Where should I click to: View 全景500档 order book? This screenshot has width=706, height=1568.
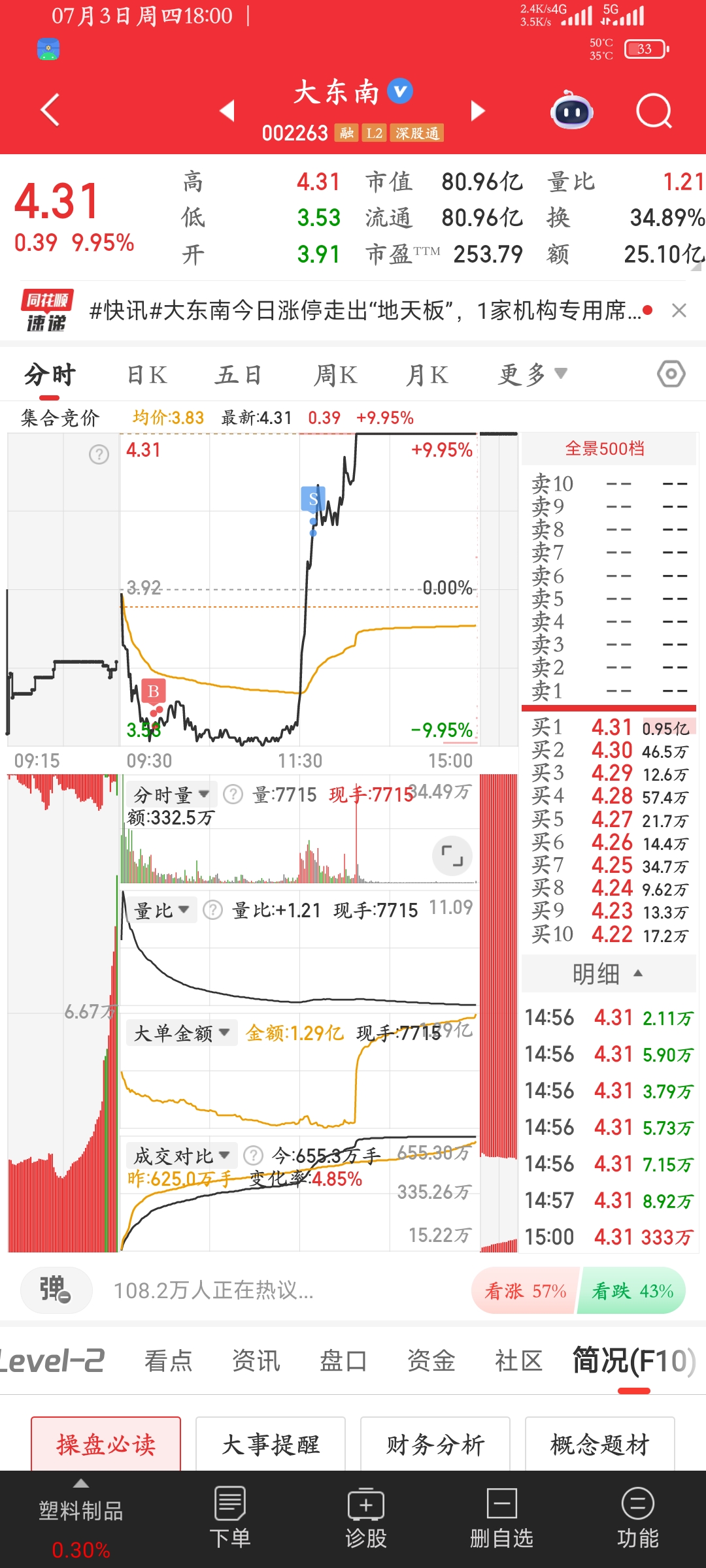tap(605, 449)
